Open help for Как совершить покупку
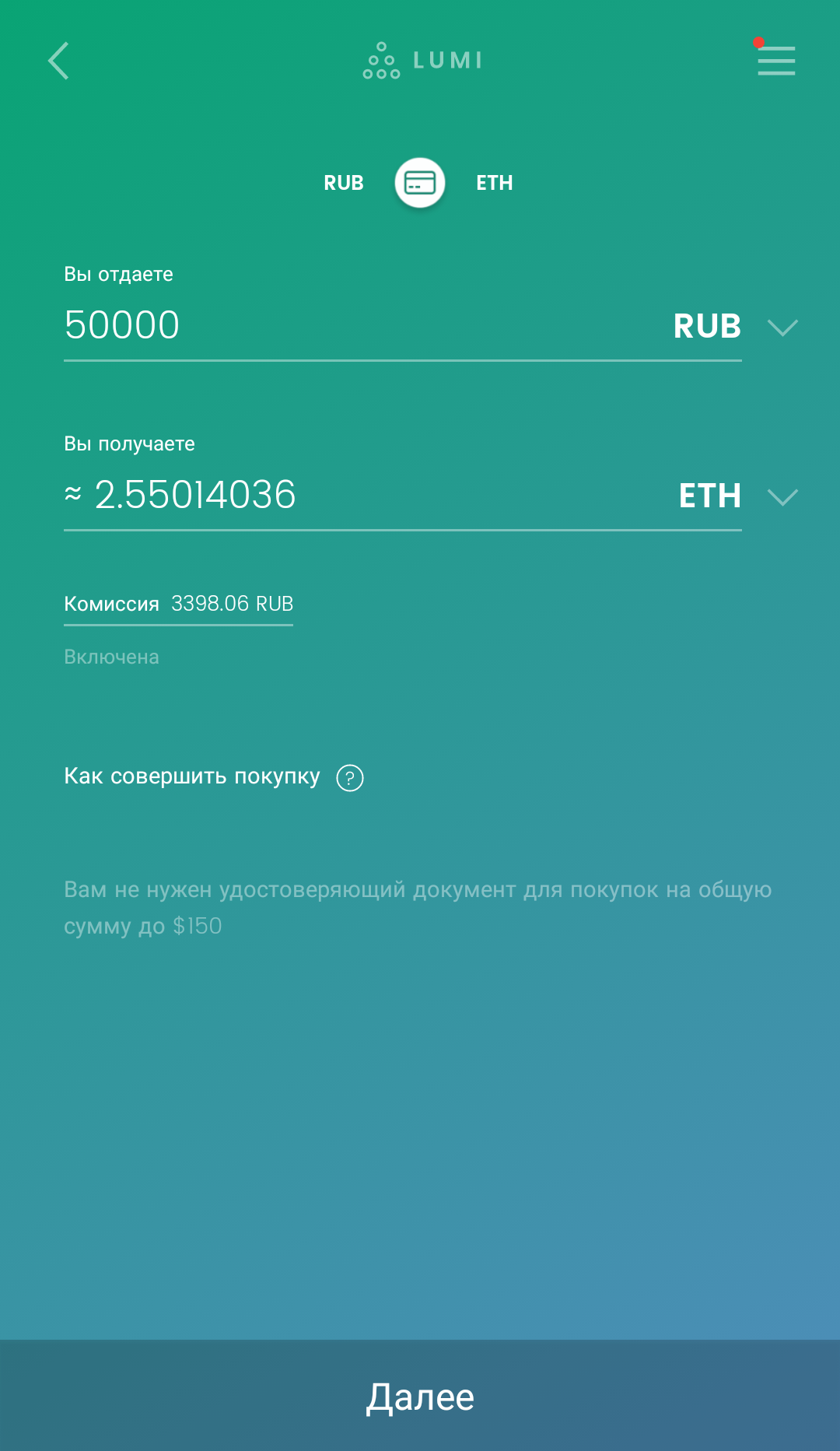Viewport: 840px width, 1451px height. (350, 777)
